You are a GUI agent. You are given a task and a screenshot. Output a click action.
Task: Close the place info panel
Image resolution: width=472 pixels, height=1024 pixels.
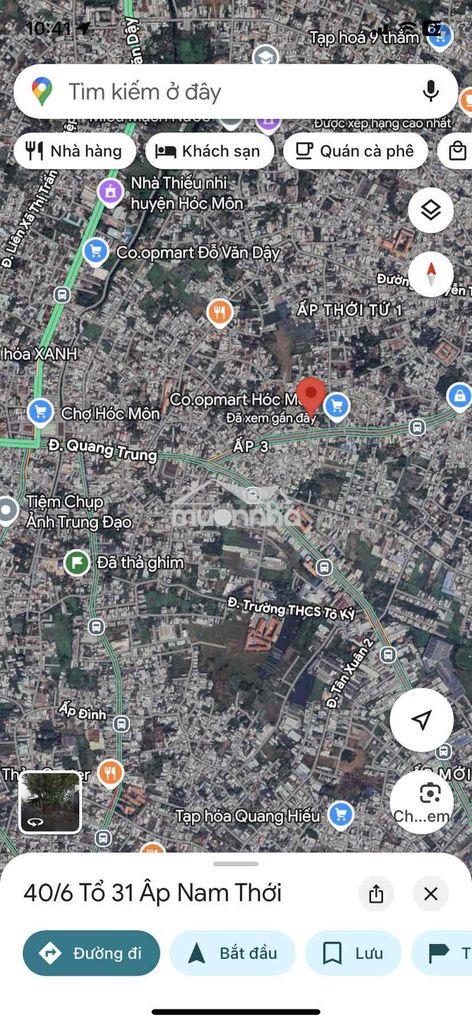(430, 894)
